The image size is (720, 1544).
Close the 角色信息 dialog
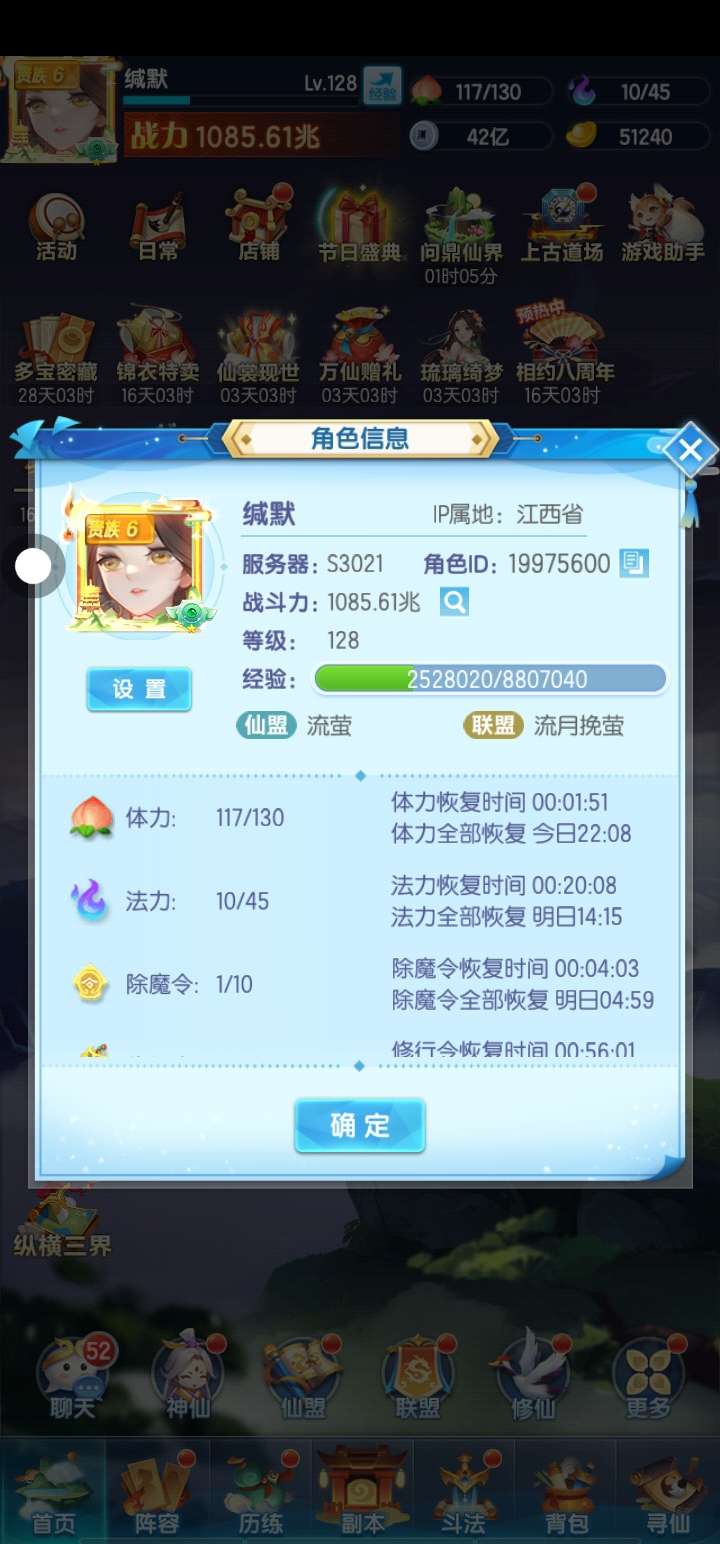(x=690, y=450)
